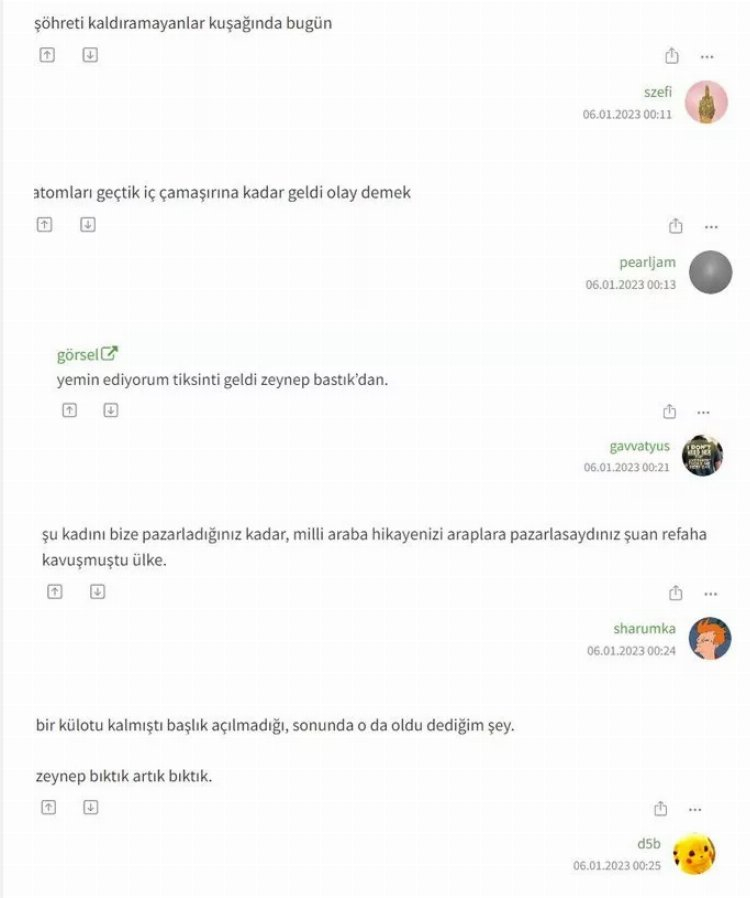Open sharumka's profile
750x898 pixels.
pos(644,629)
